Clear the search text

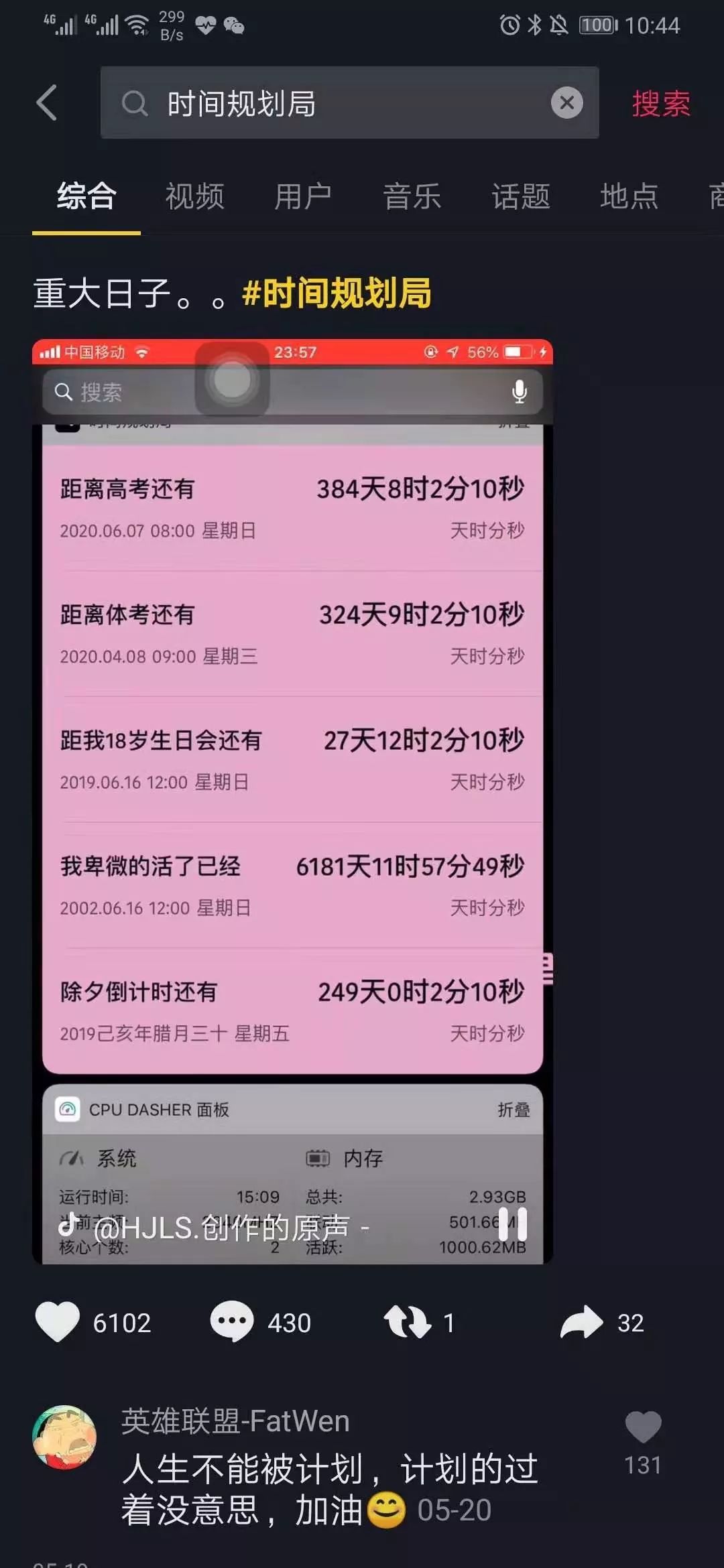[566, 103]
